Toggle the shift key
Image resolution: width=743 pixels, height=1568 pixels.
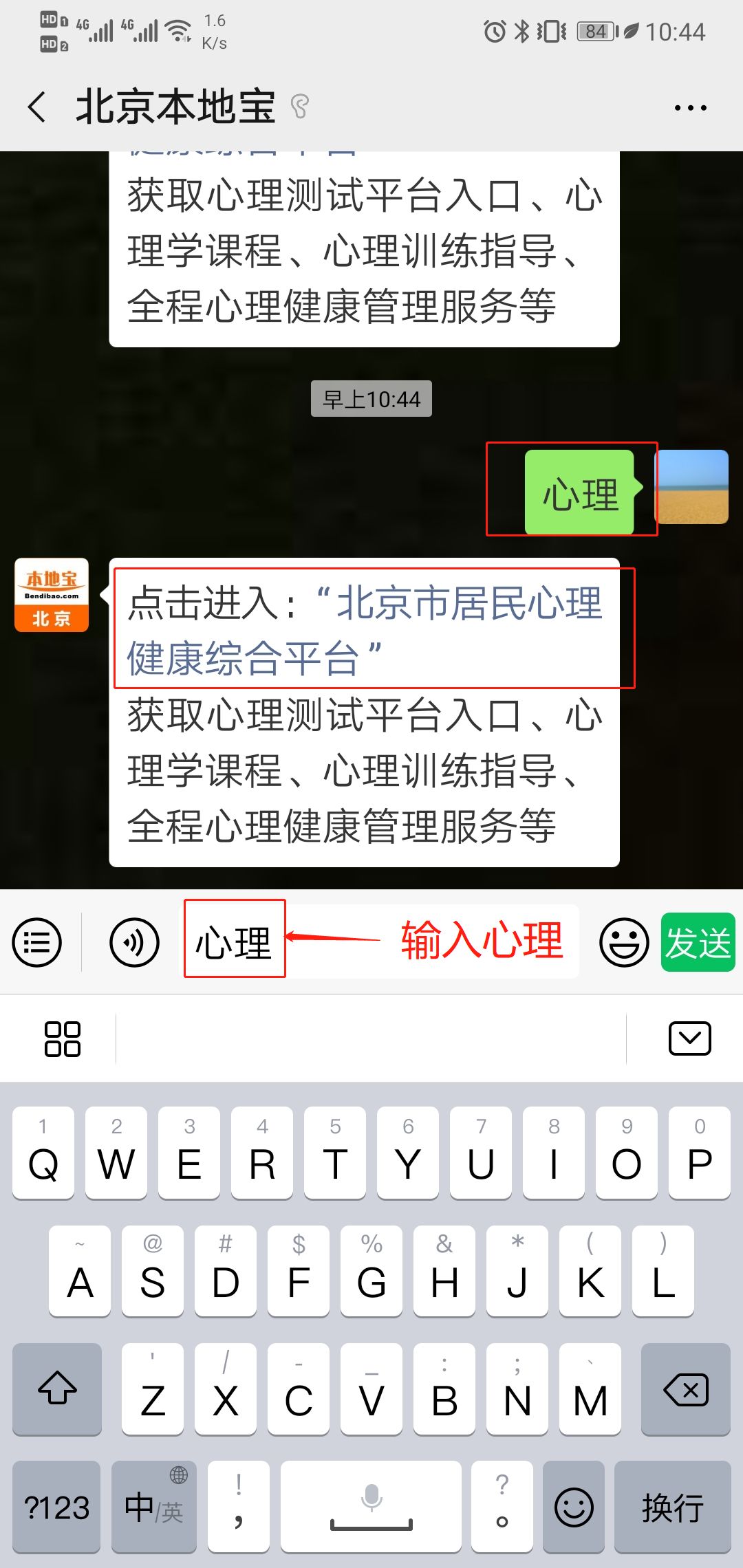point(57,1390)
